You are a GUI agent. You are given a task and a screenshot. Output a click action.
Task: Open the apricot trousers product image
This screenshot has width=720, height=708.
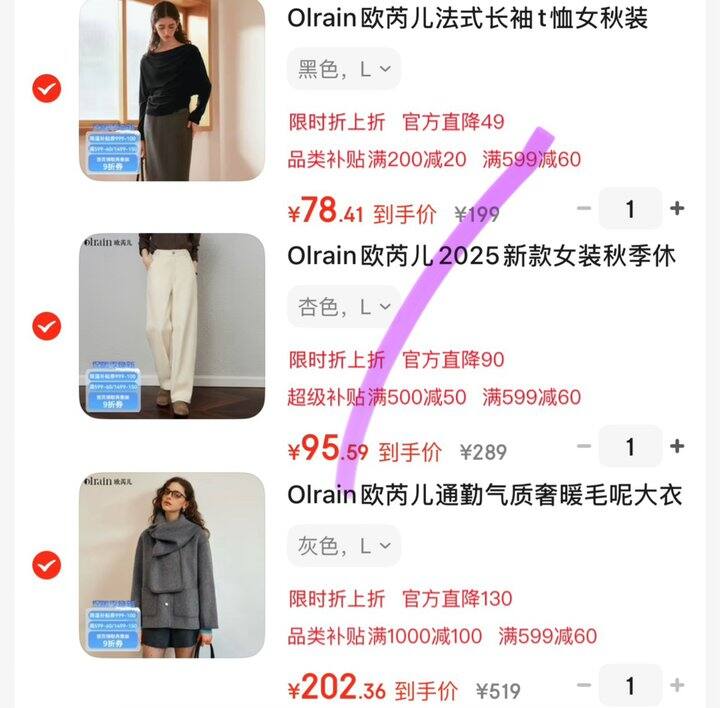(x=172, y=326)
